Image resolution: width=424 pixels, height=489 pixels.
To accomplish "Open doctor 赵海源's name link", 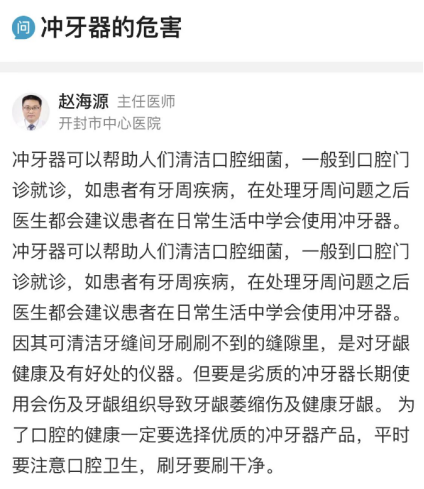I will (x=84, y=101).
